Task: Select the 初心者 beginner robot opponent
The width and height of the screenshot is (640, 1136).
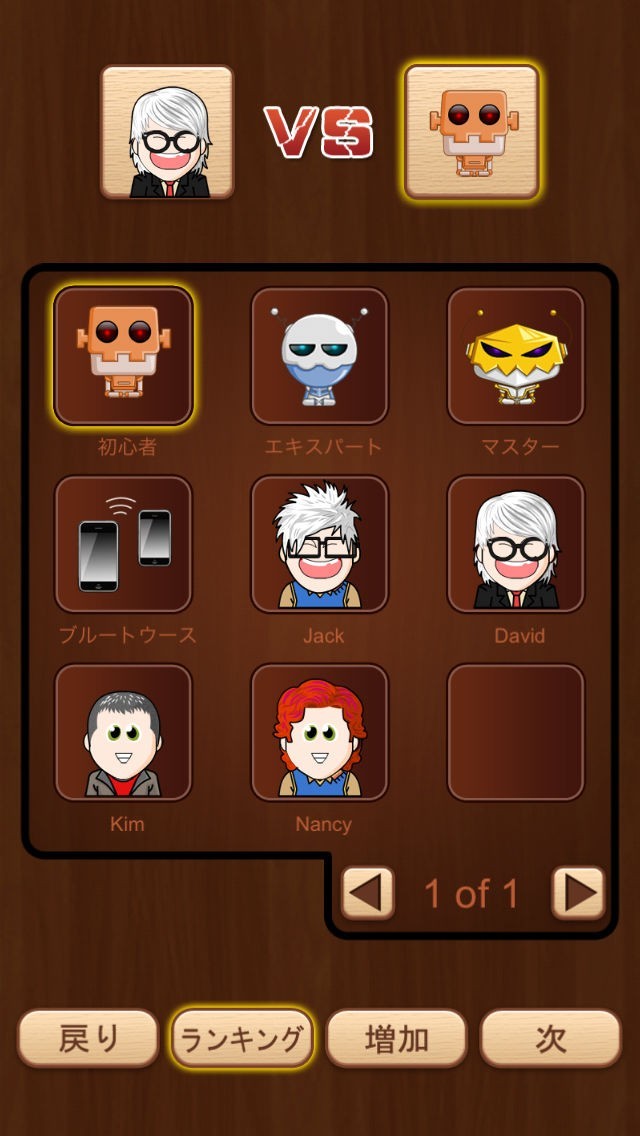Action: [x=122, y=355]
